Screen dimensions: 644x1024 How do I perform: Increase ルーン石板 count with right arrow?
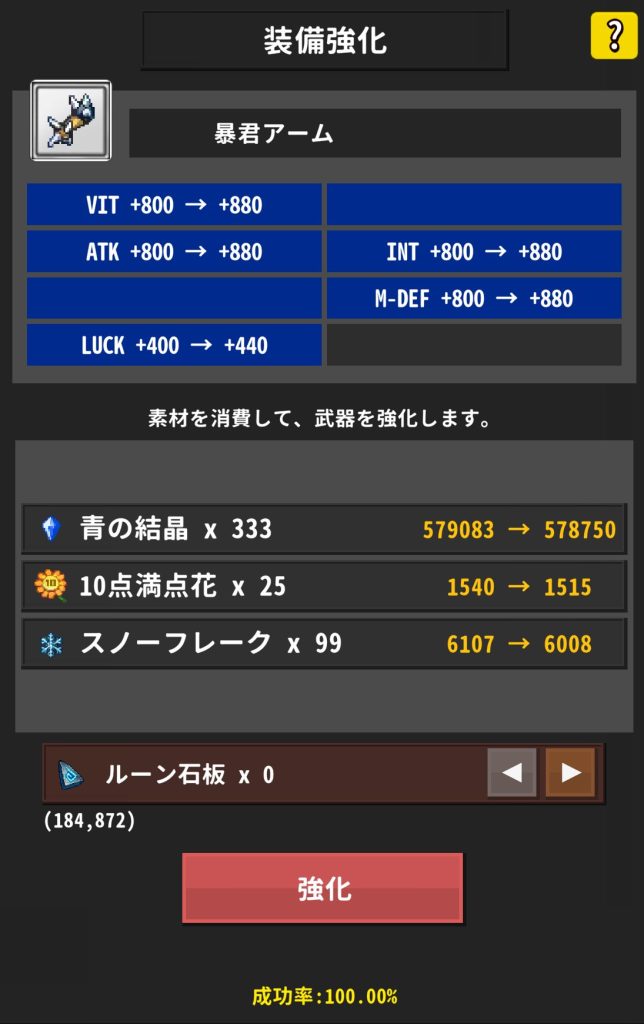point(571,773)
